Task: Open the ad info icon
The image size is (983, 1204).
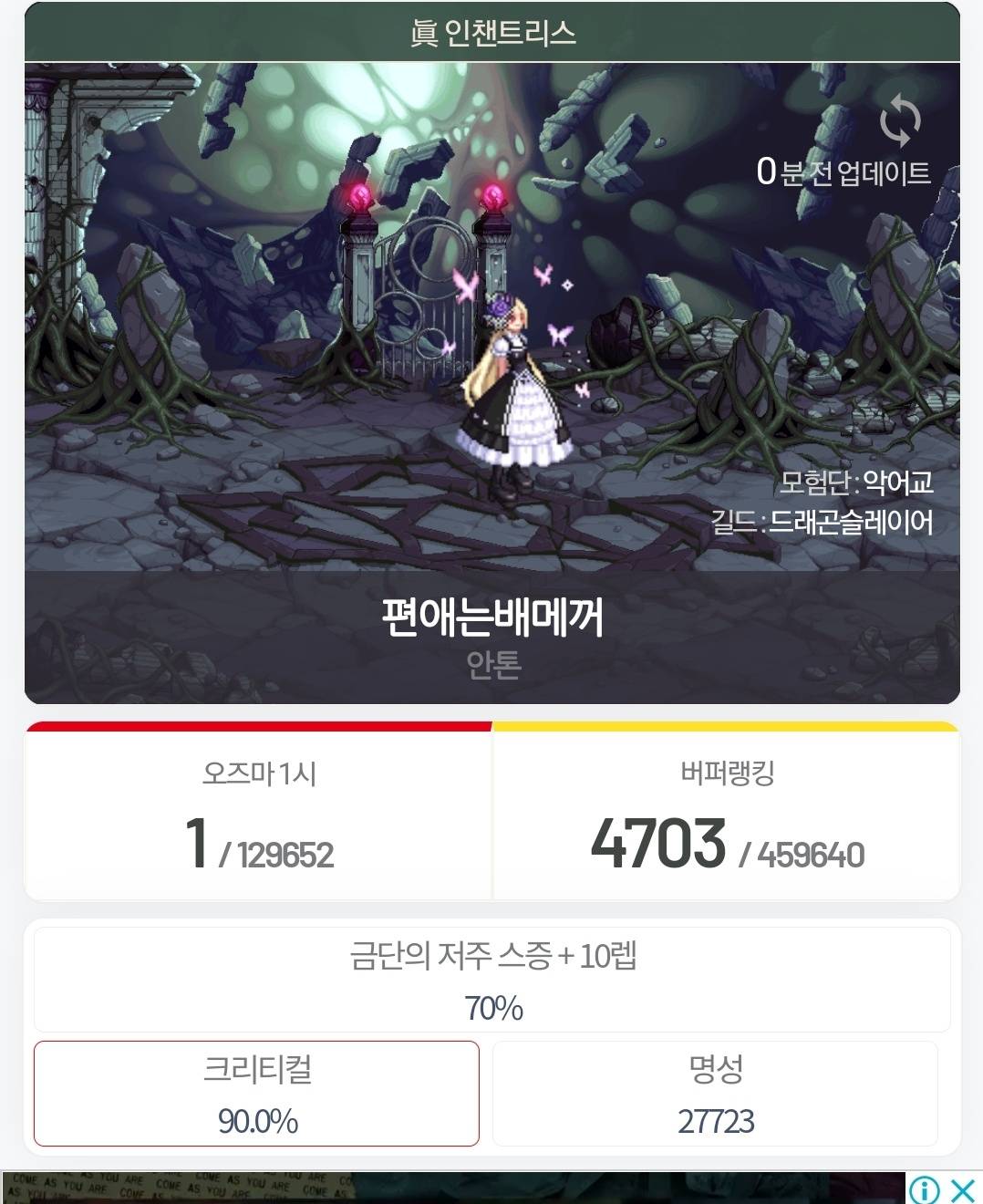Action: [x=924, y=1189]
